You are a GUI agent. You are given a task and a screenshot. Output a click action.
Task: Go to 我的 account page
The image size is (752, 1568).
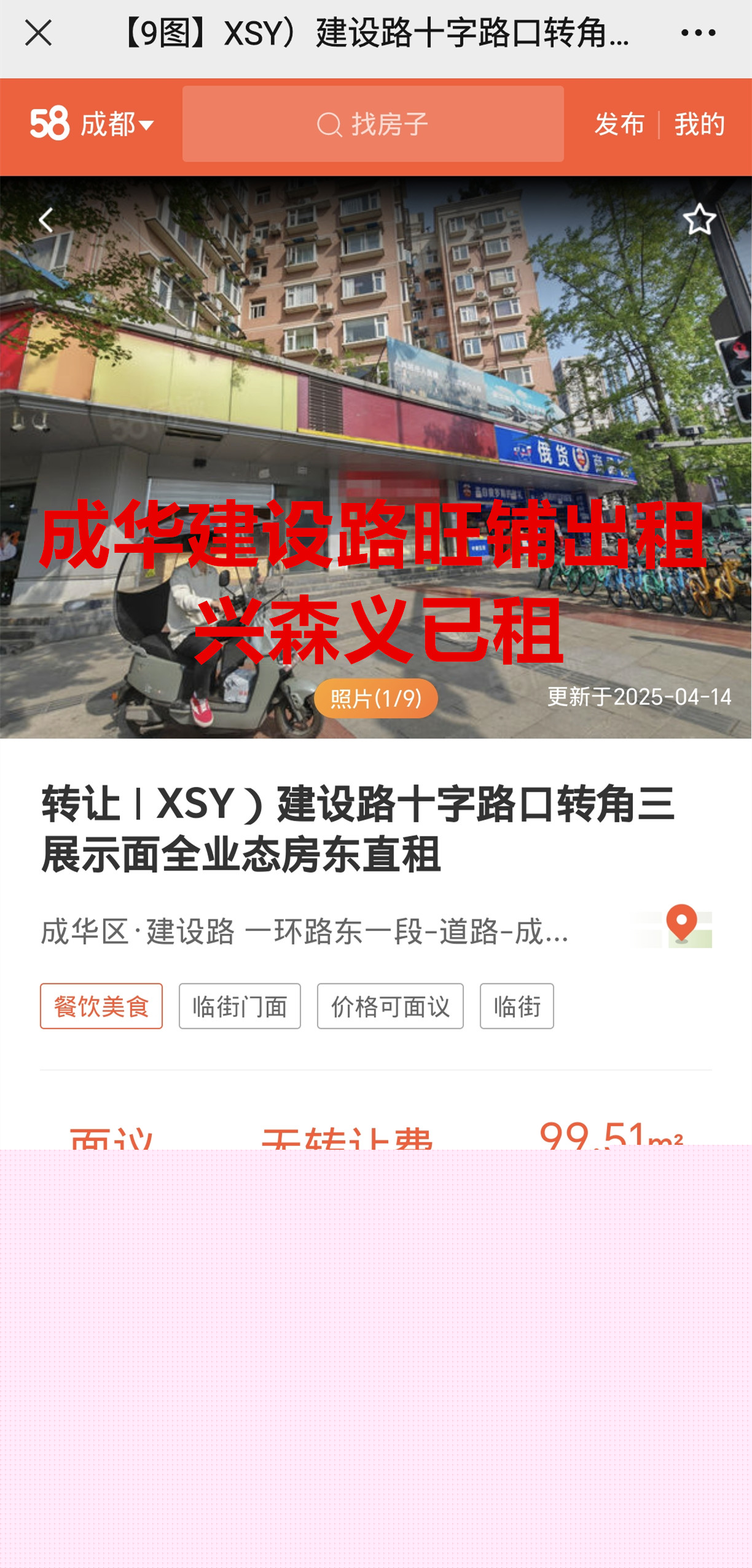click(699, 125)
